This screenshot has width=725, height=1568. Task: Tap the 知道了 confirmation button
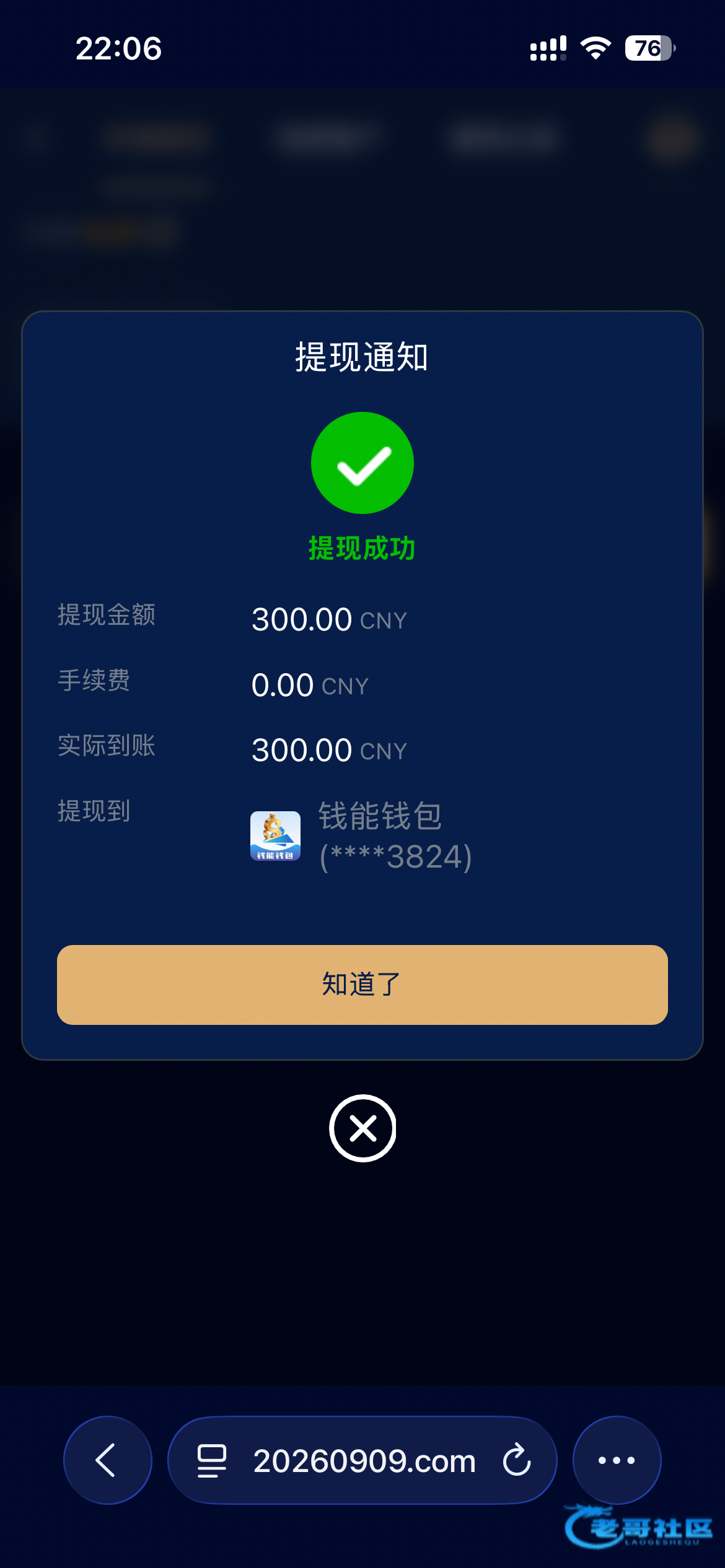point(362,984)
